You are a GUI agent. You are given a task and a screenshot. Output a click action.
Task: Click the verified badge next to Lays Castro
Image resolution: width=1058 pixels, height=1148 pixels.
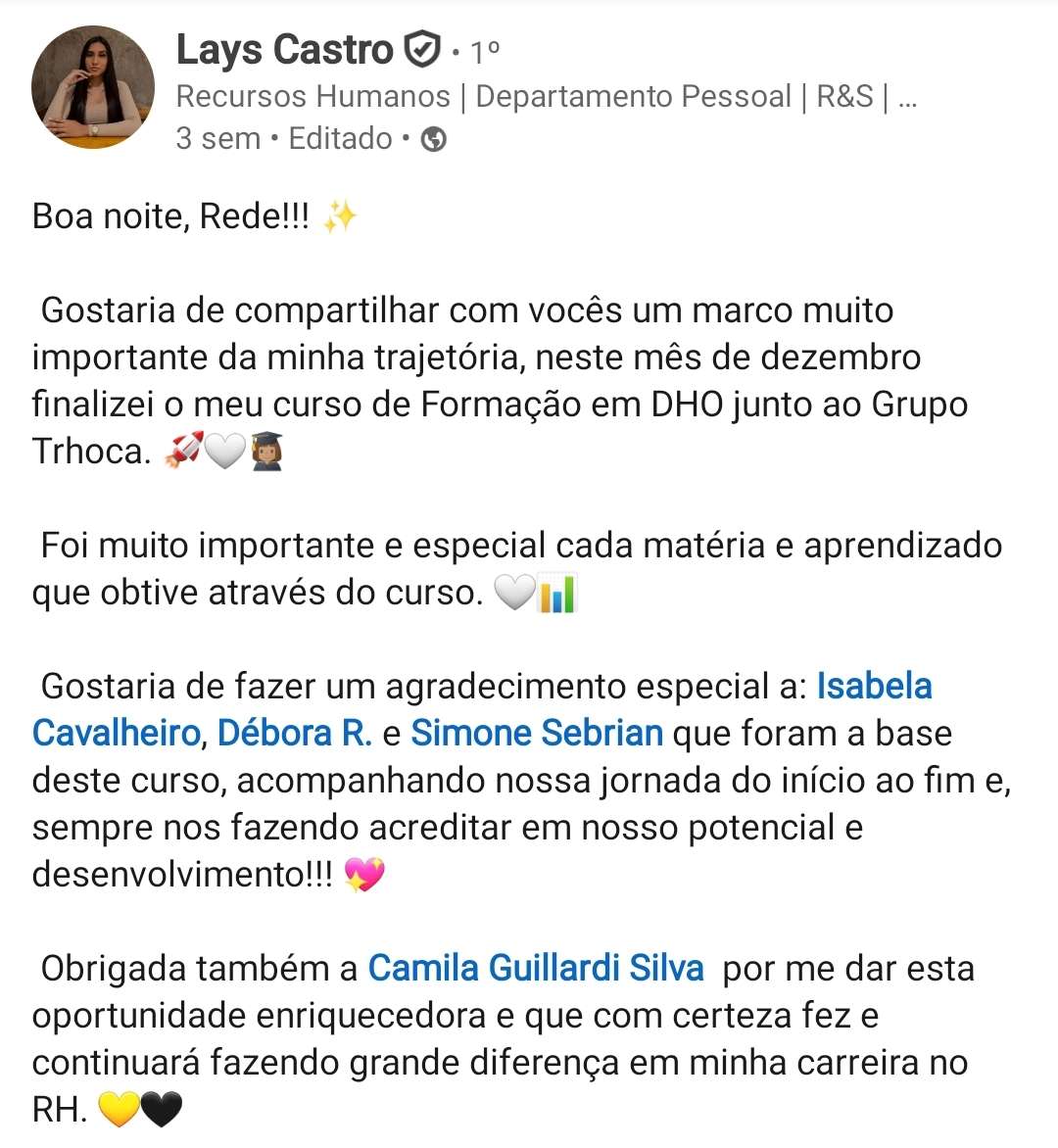coord(421,49)
